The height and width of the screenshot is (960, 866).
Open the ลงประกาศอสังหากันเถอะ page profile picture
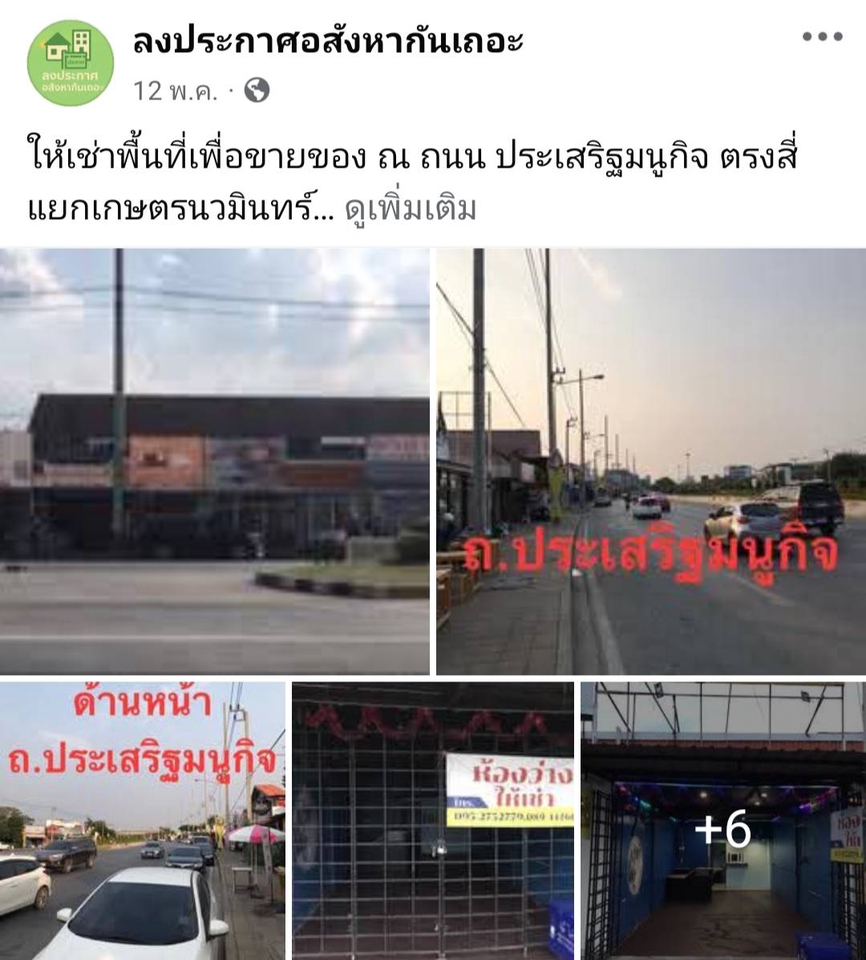(70, 63)
